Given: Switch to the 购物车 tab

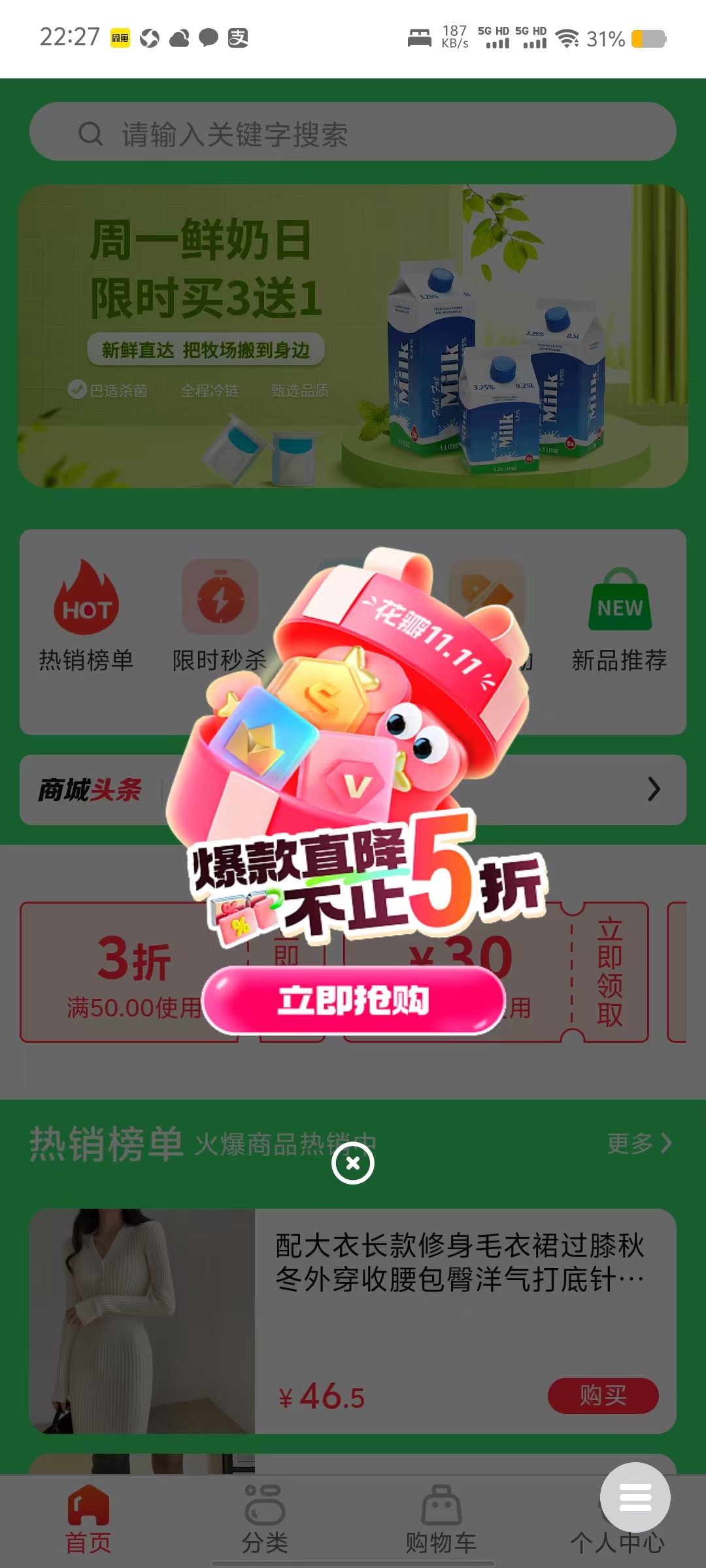Looking at the screenshot, I should 441,1519.
